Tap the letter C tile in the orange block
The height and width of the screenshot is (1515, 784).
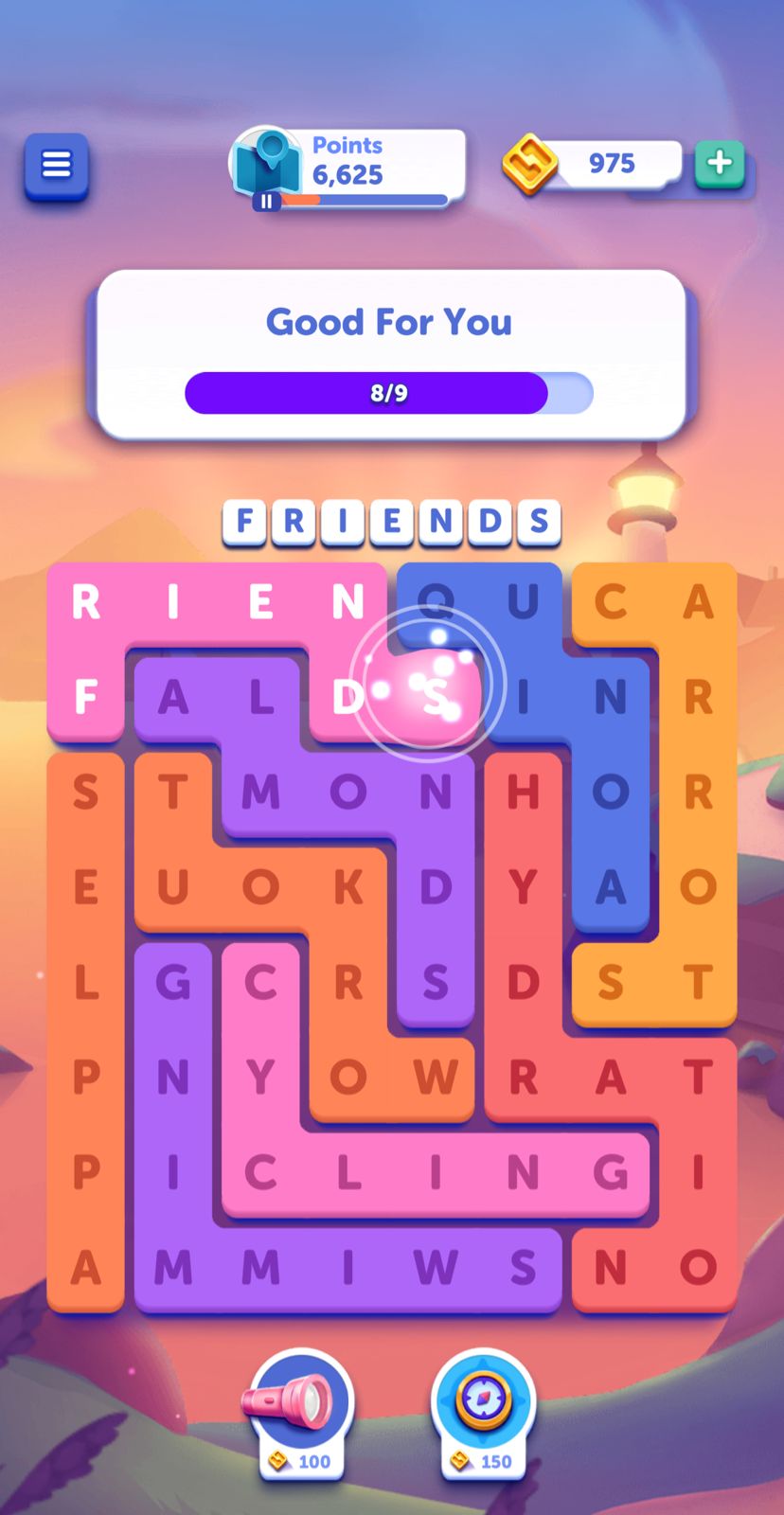[611, 601]
